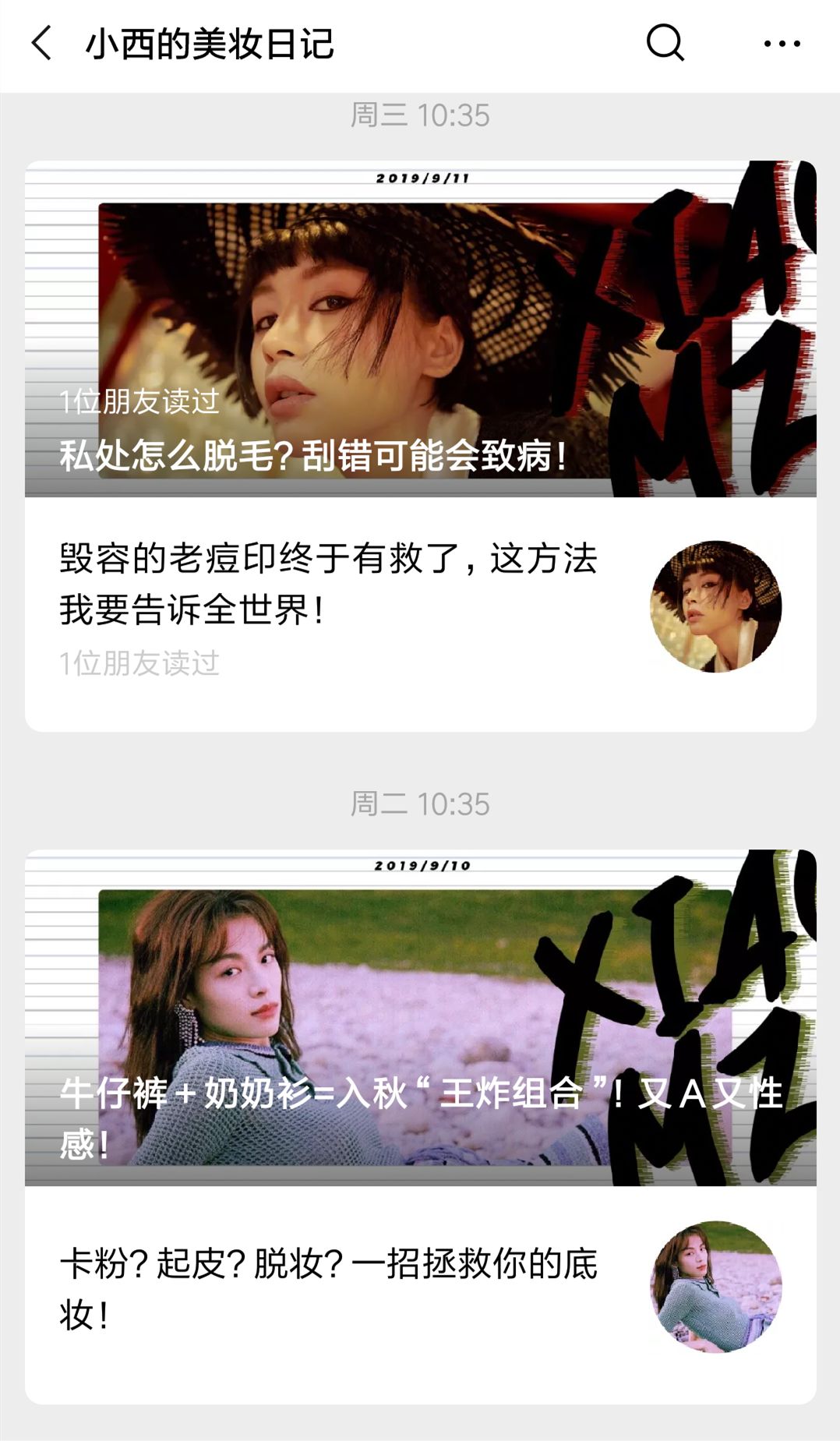Tap the hat-wearing cover photo of the 脱毛 article
This screenshot has height=1441, width=840.
pos(327,312)
